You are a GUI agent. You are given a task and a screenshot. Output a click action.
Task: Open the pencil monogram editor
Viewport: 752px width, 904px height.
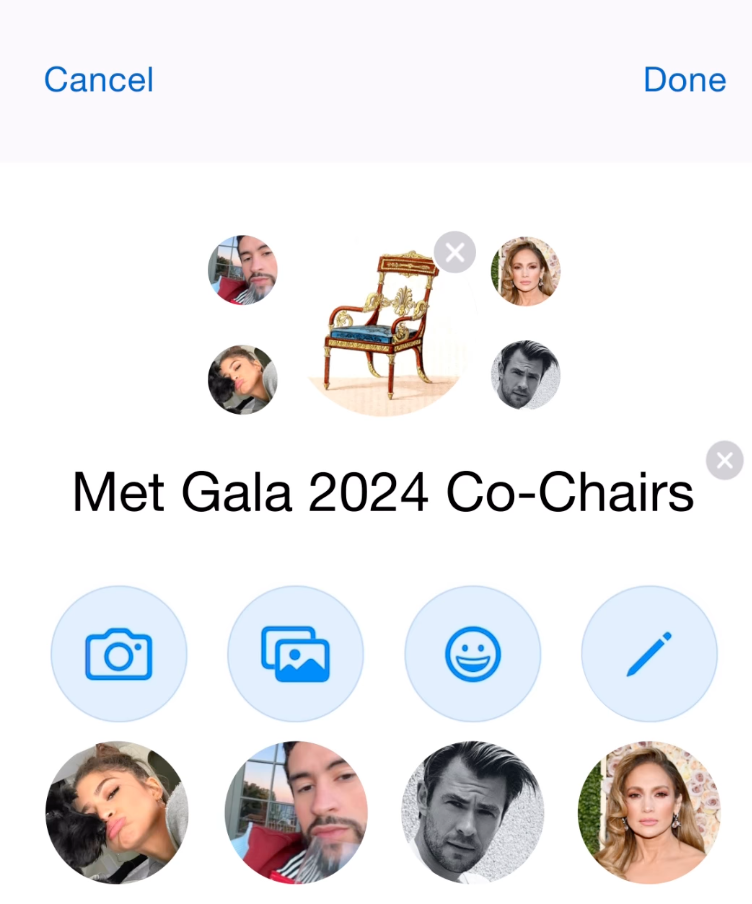(649, 654)
